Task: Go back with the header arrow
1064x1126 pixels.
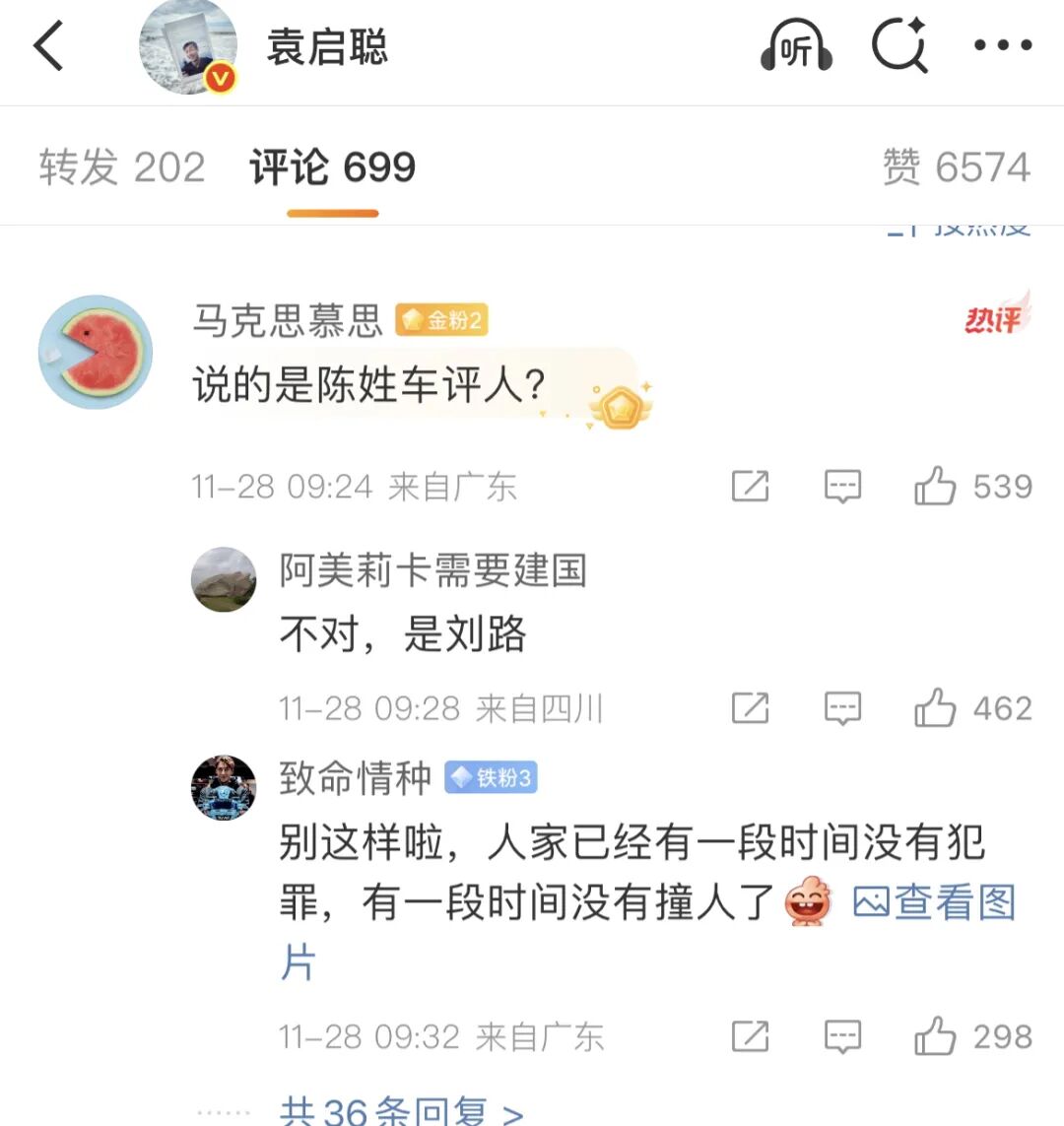Action: pos(48,46)
